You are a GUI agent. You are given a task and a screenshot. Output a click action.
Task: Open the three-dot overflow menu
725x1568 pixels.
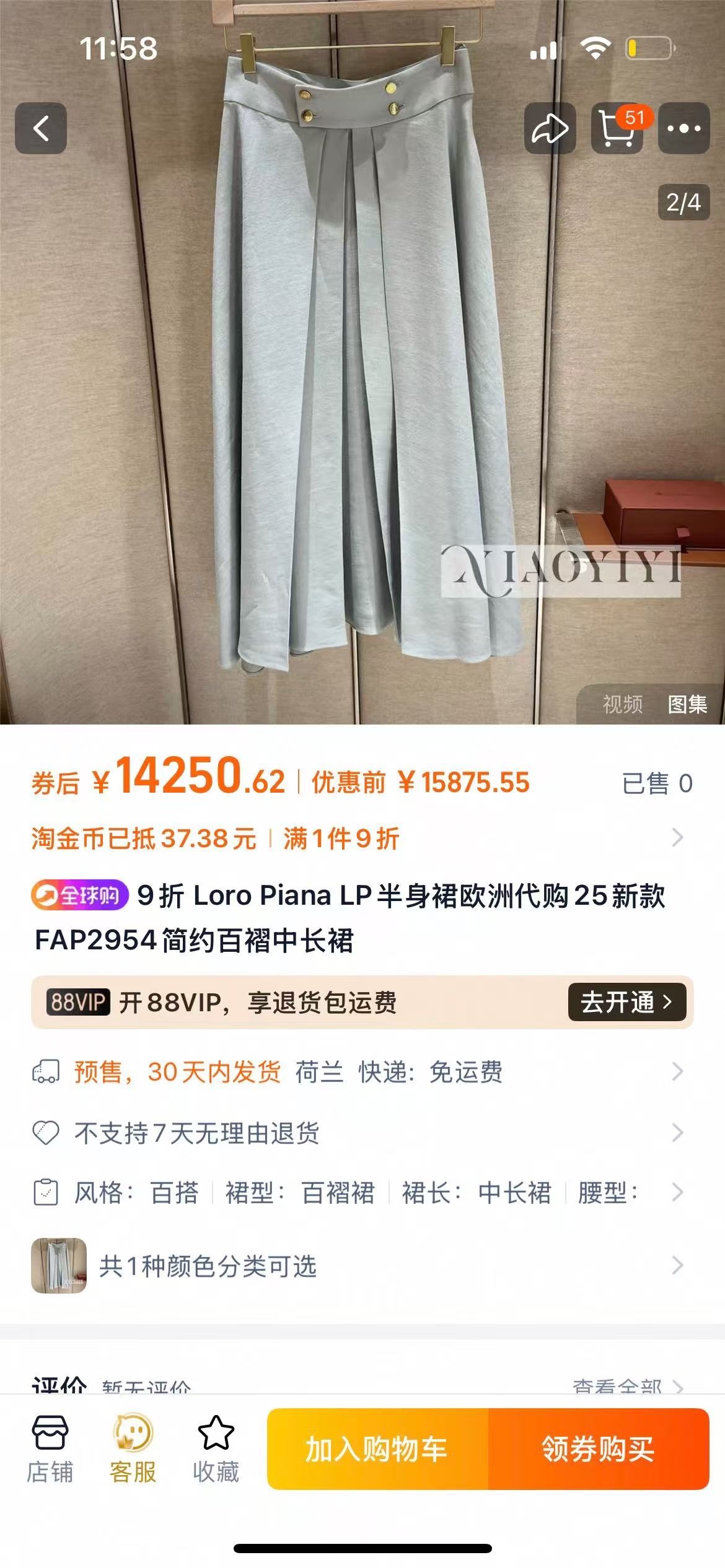click(683, 128)
